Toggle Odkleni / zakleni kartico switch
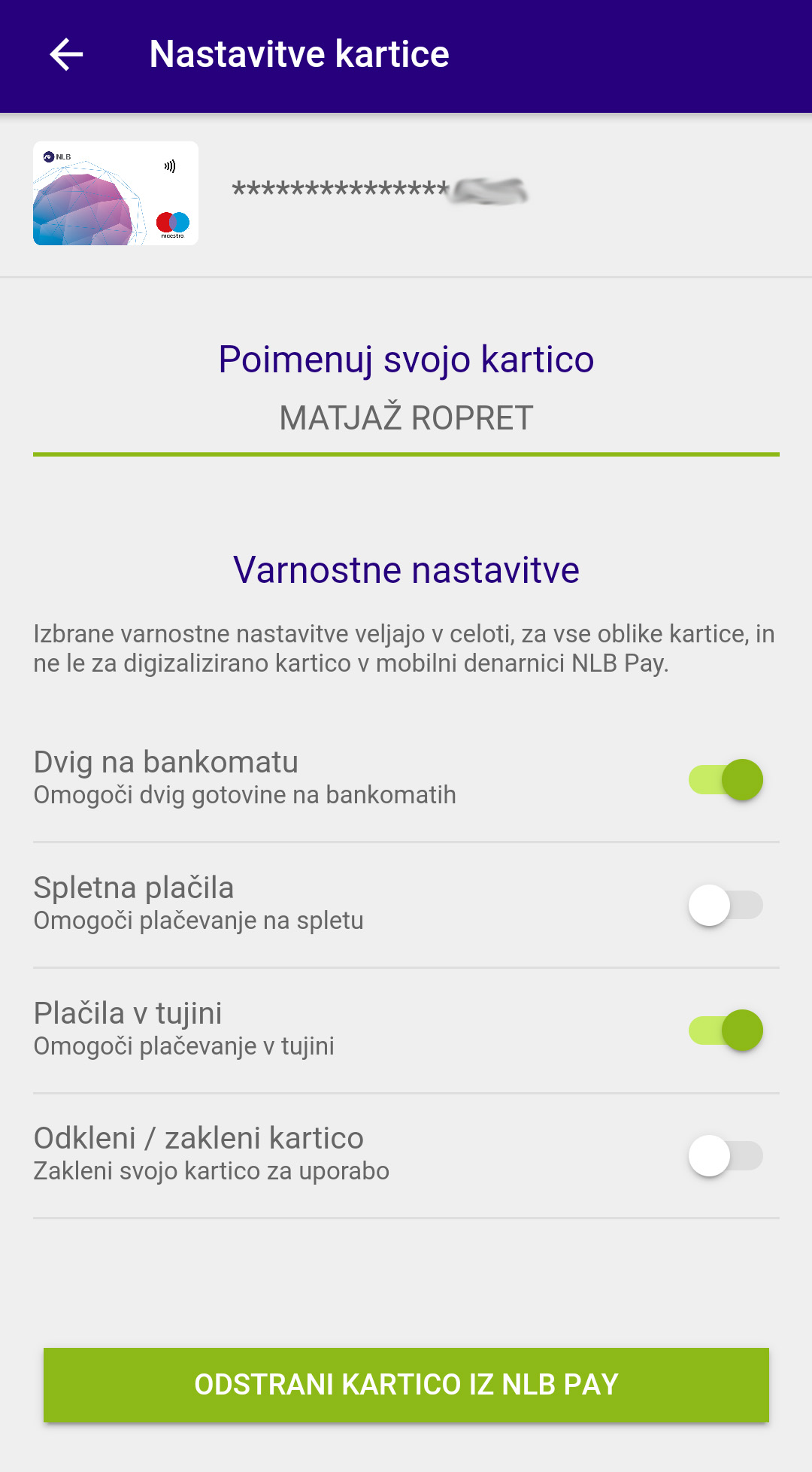This screenshot has height=1472, width=812. click(726, 1156)
